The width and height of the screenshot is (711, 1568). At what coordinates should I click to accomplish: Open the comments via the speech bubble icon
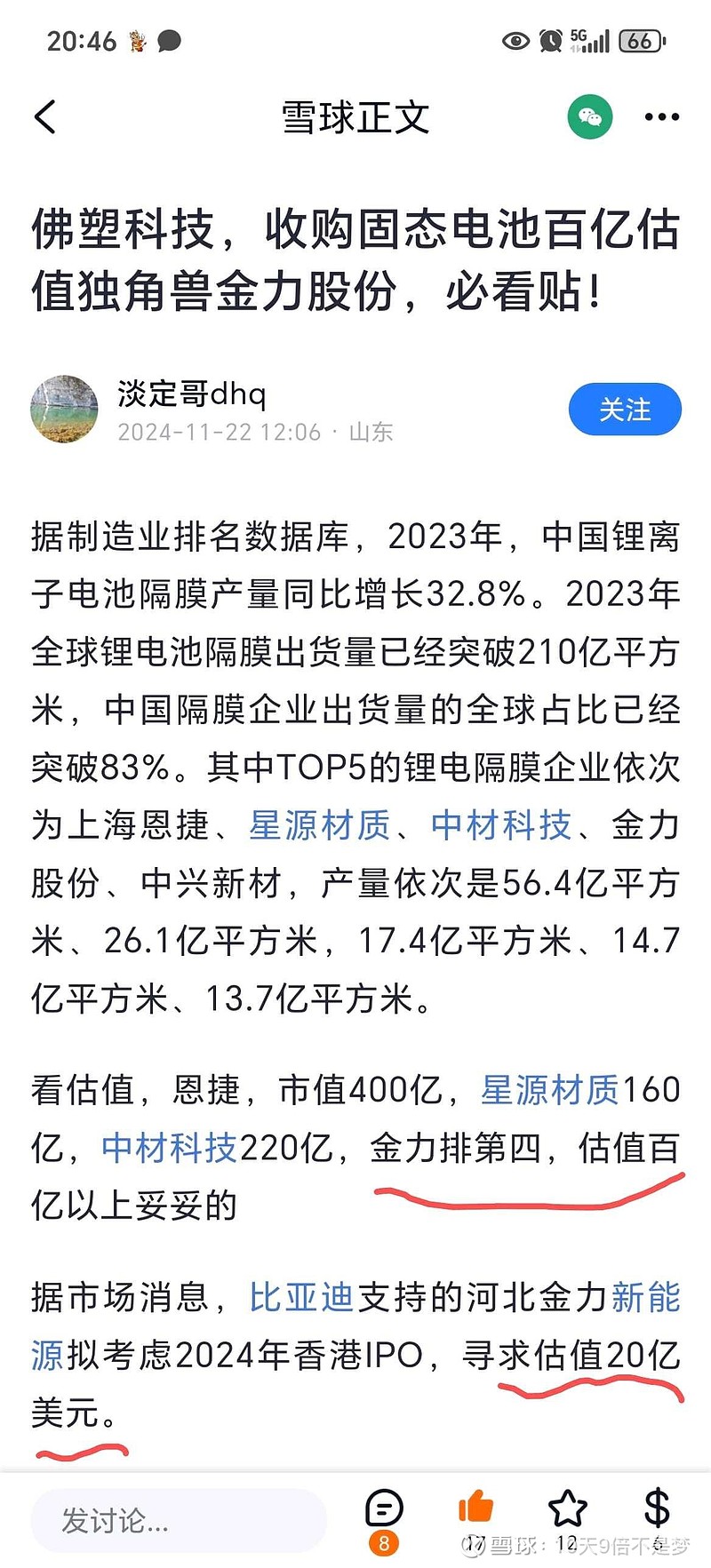point(384,1507)
